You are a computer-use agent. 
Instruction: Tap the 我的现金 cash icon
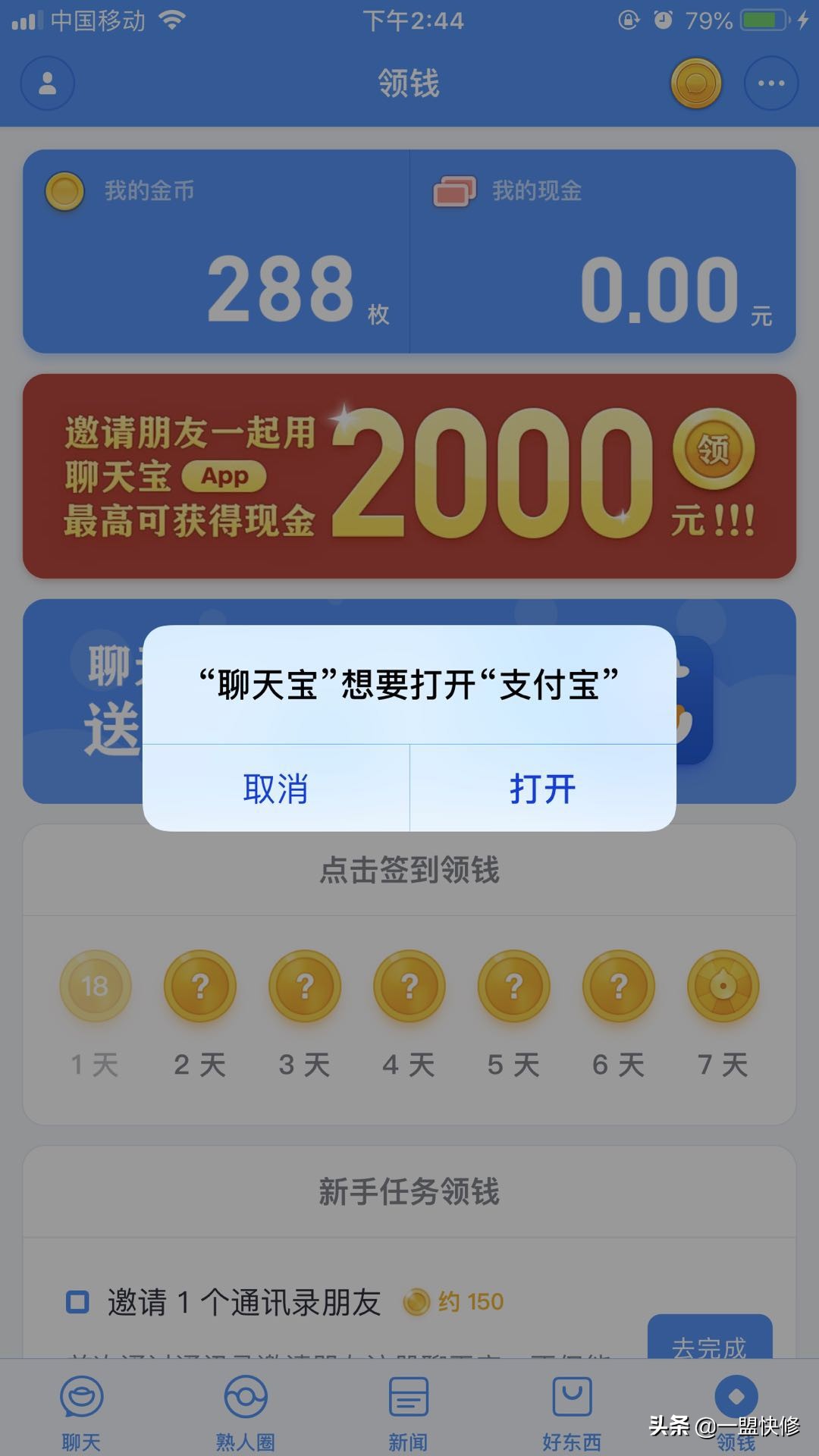(x=453, y=191)
